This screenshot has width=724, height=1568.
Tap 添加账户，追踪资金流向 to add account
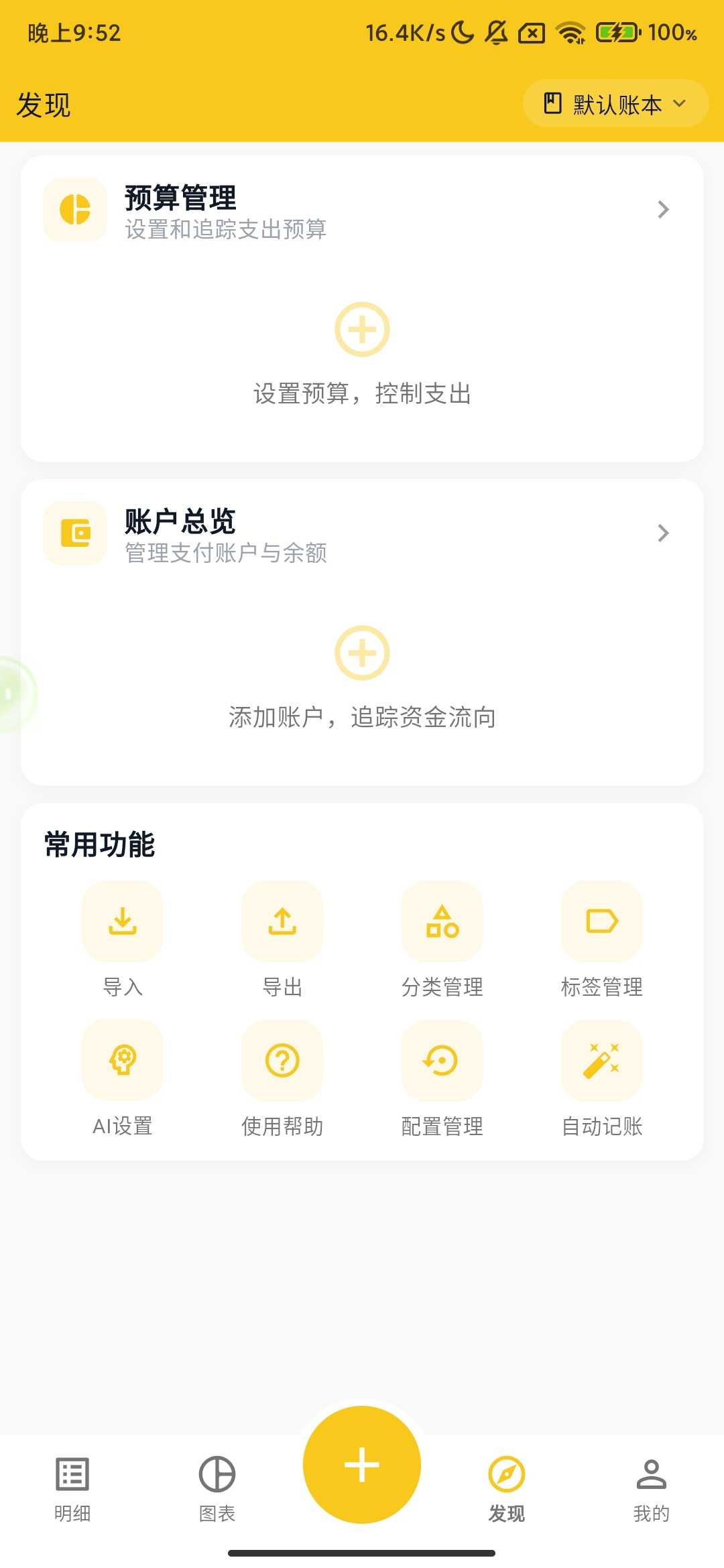click(362, 677)
